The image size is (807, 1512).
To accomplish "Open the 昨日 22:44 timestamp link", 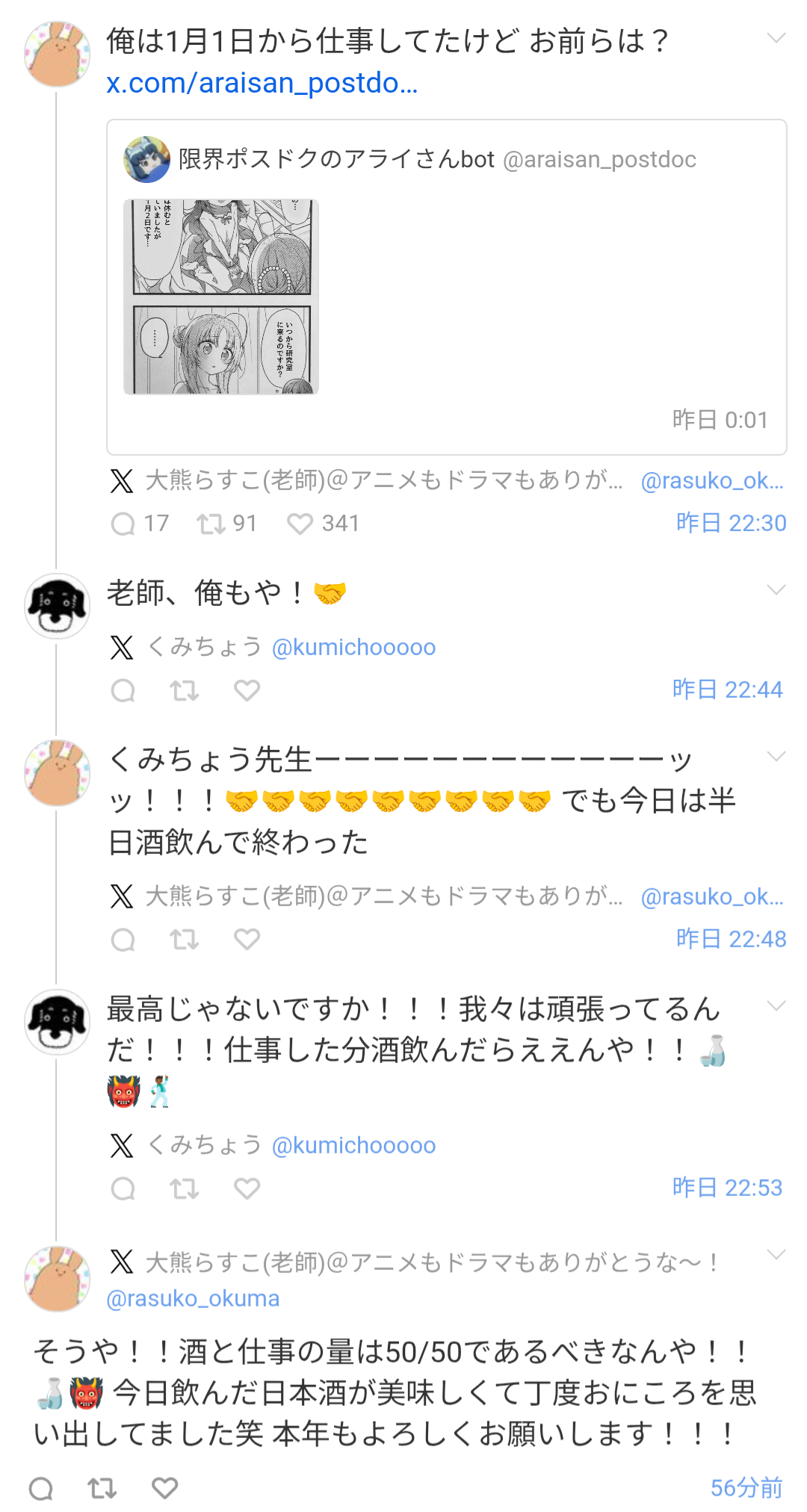I will coord(727,690).
